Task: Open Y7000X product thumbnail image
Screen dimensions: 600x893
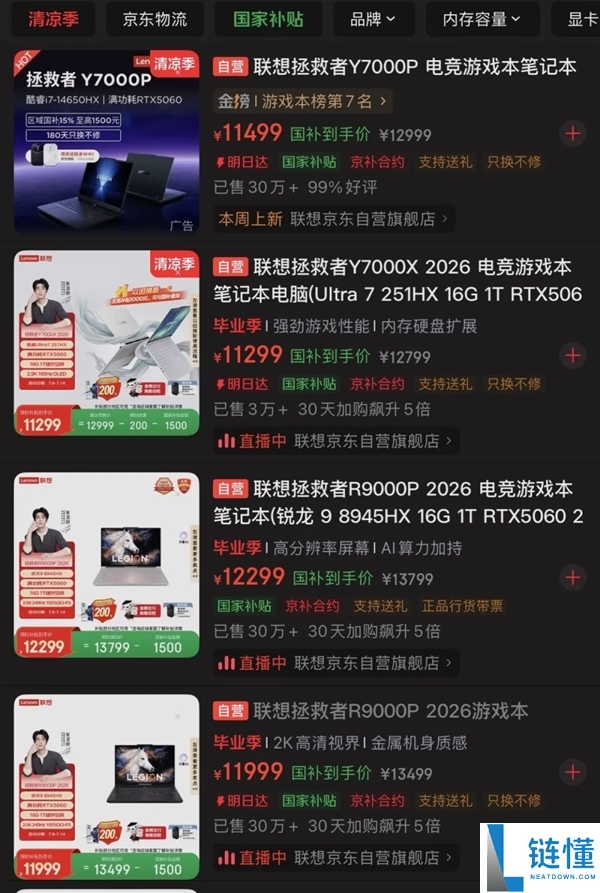Action: 106,343
